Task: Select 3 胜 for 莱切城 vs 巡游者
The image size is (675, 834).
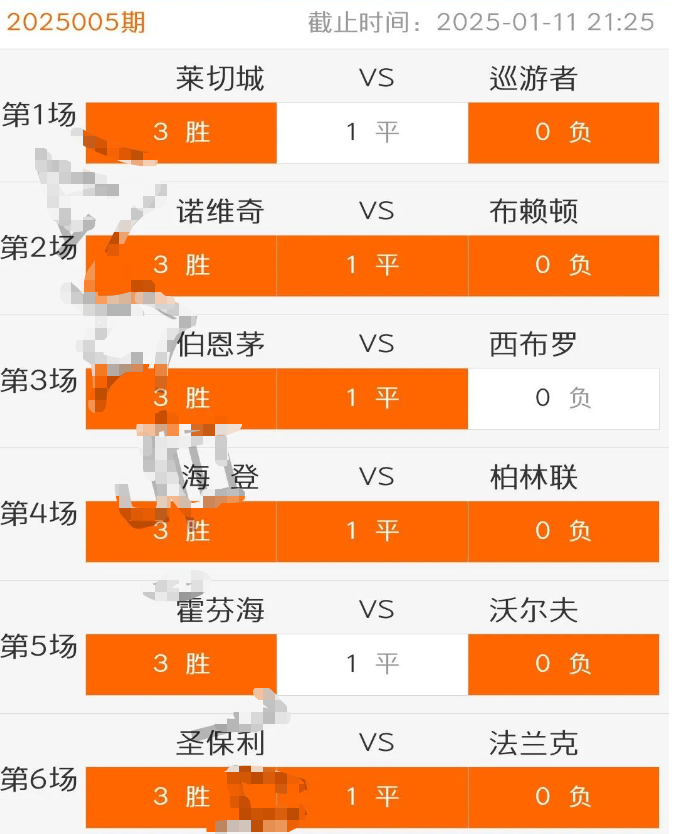Action: 181,132
